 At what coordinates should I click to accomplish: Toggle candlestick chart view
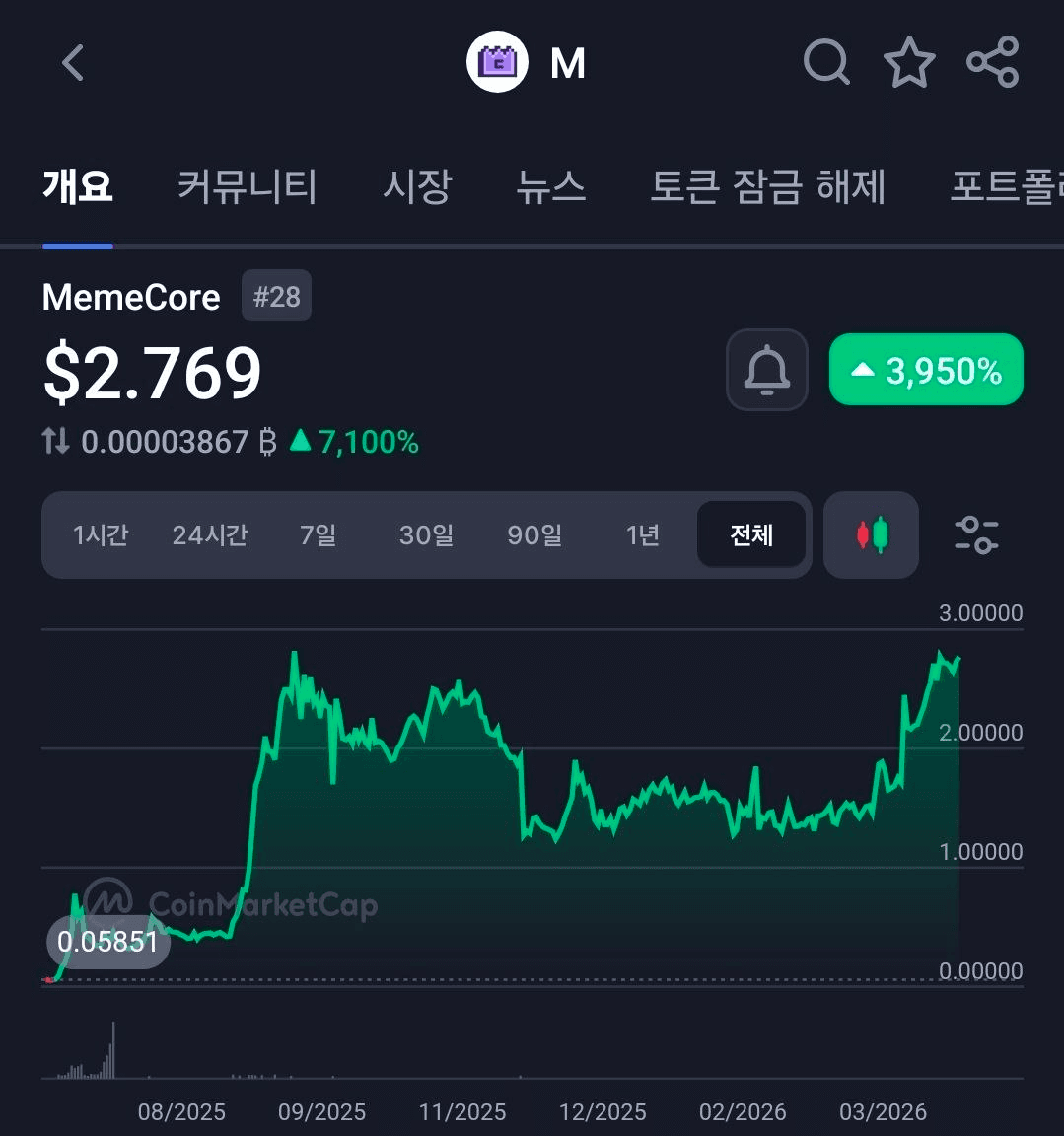point(871,535)
